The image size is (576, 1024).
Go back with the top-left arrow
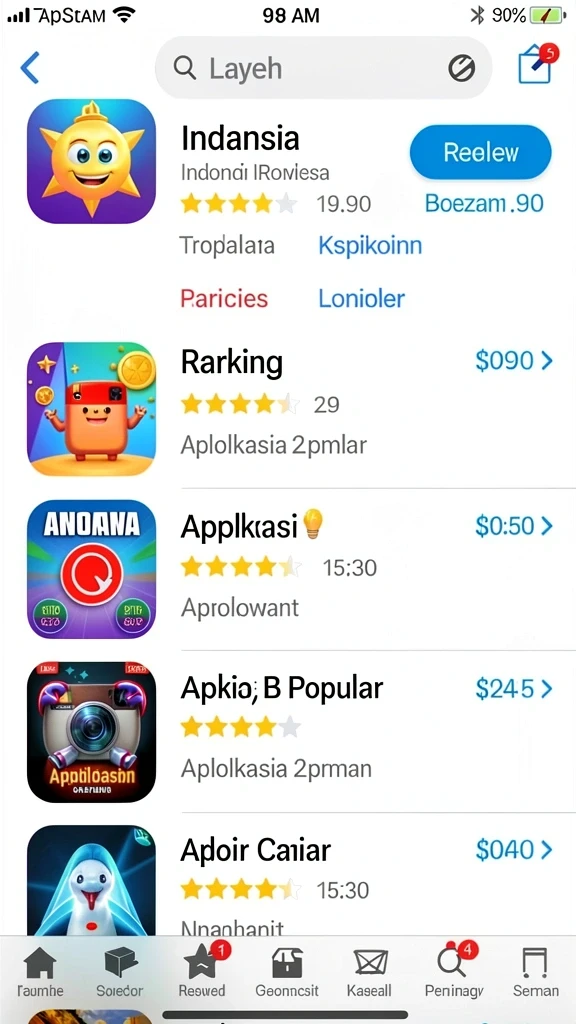30,67
